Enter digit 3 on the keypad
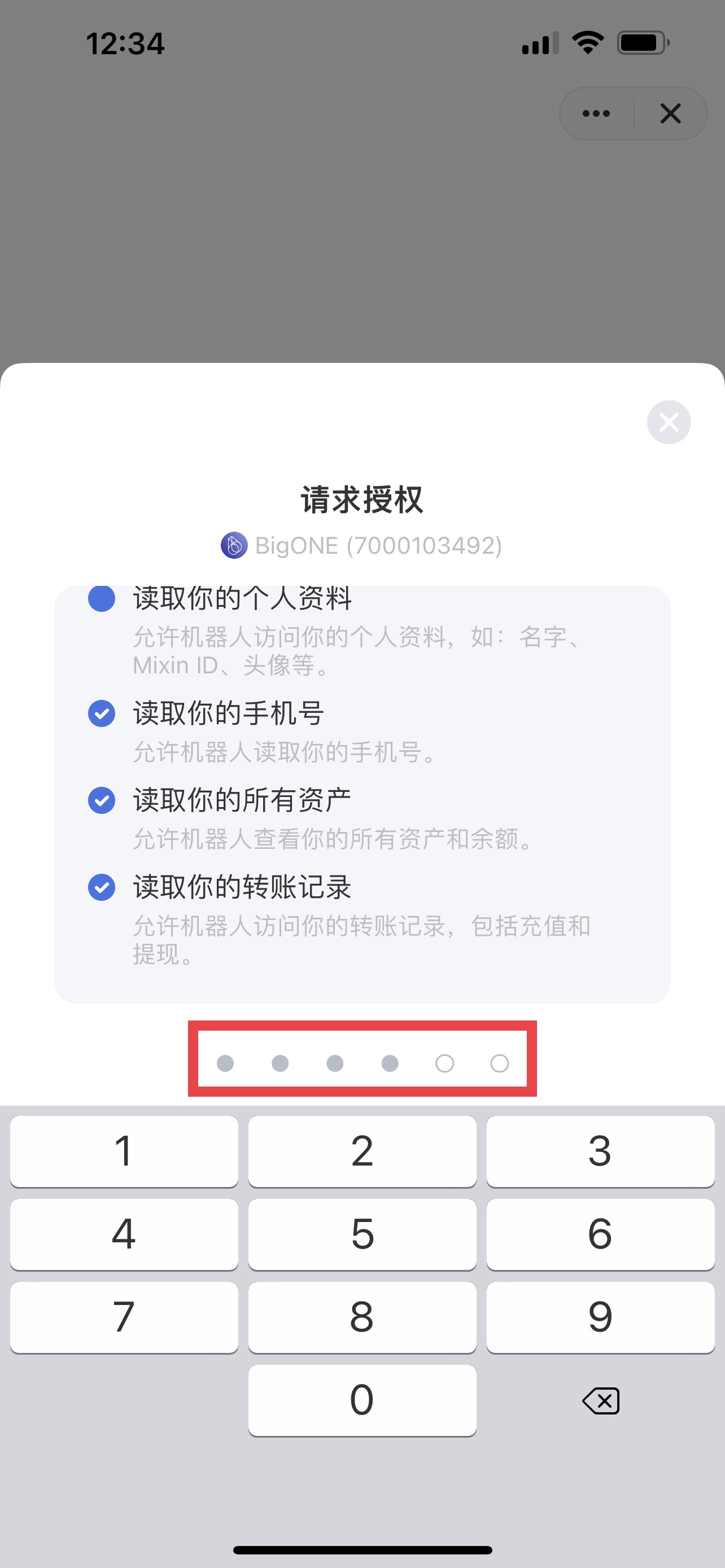Screen dimensions: 725x1568 coord(600,1151)
